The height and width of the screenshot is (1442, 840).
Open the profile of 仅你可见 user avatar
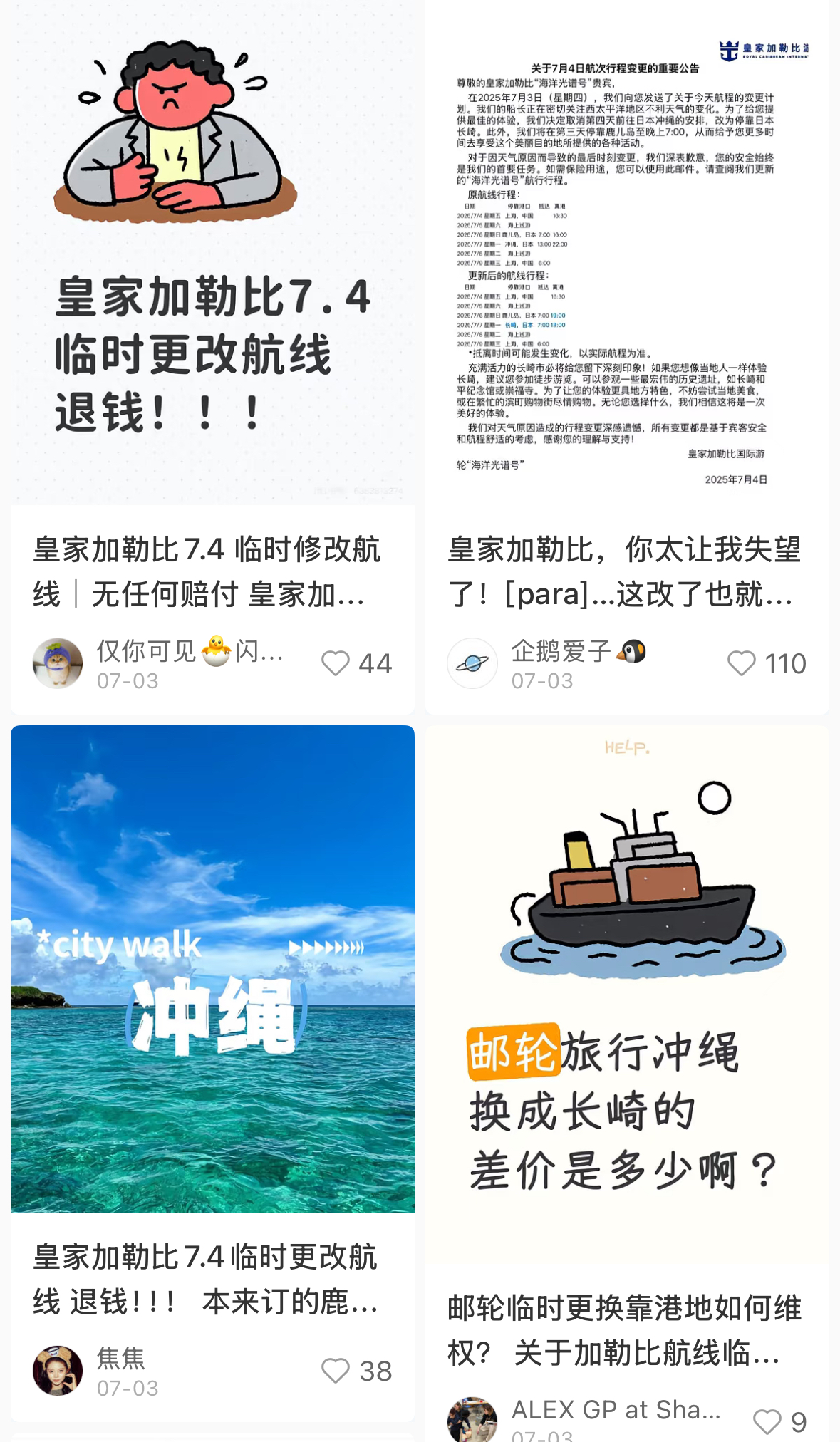58,663
